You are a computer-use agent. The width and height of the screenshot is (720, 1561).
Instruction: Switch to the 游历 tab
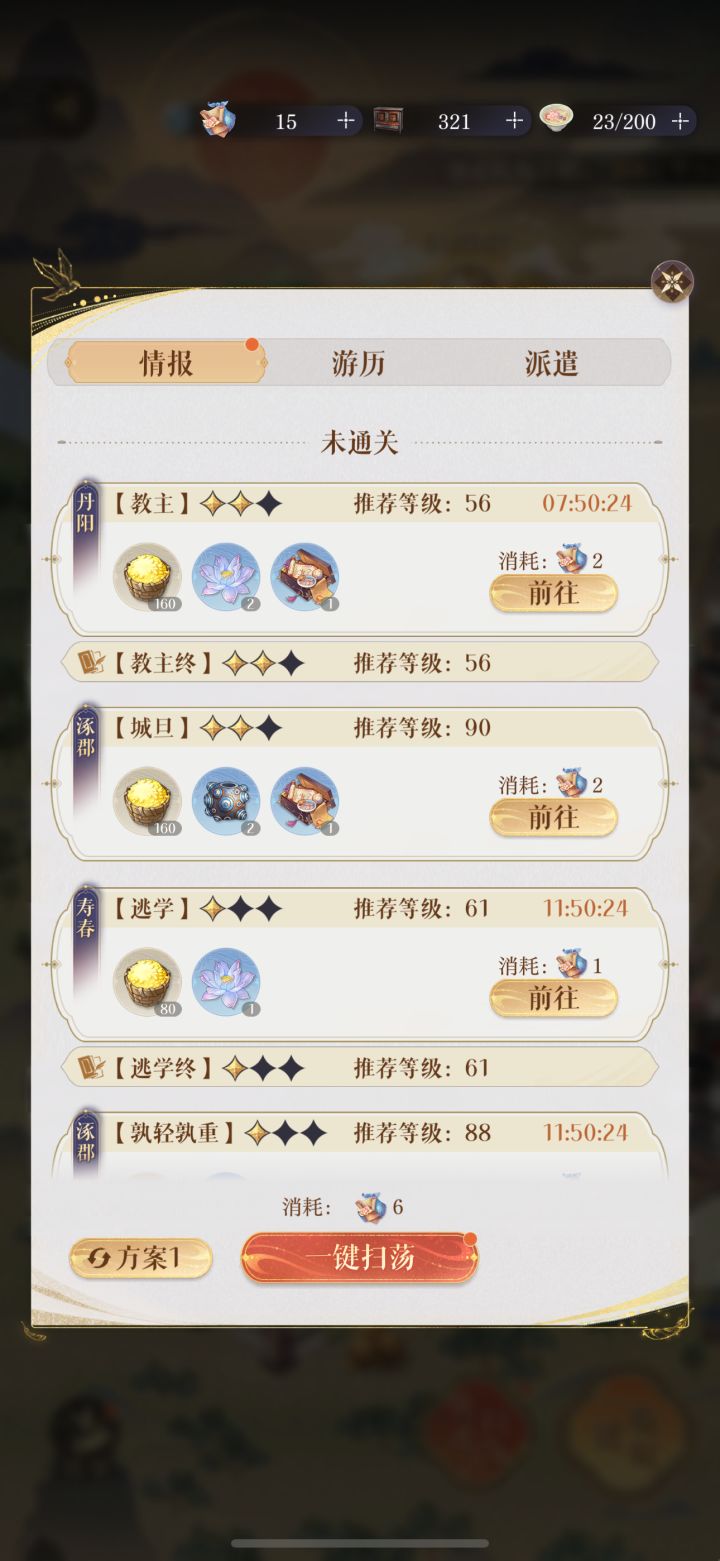(357, 362)
